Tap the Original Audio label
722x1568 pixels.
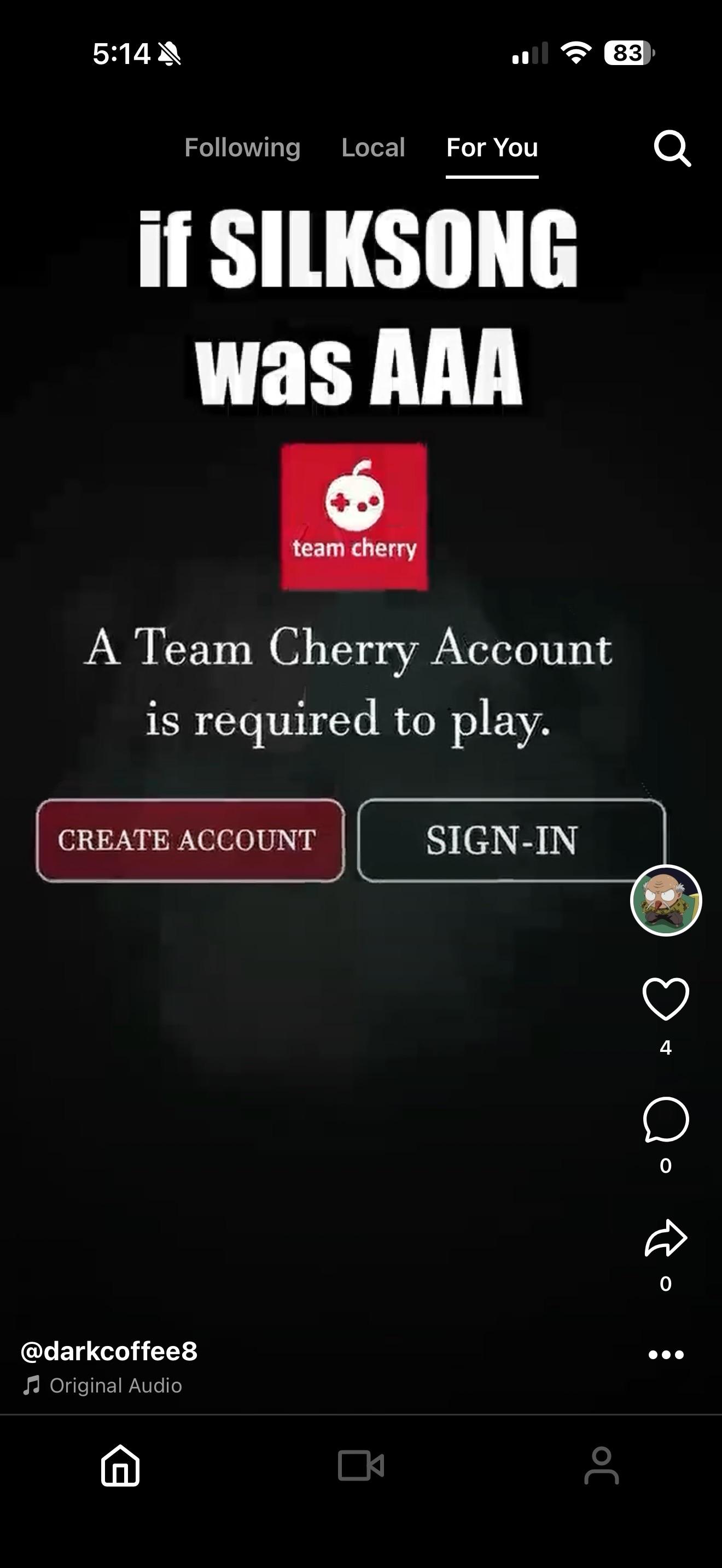point(115,1385)
